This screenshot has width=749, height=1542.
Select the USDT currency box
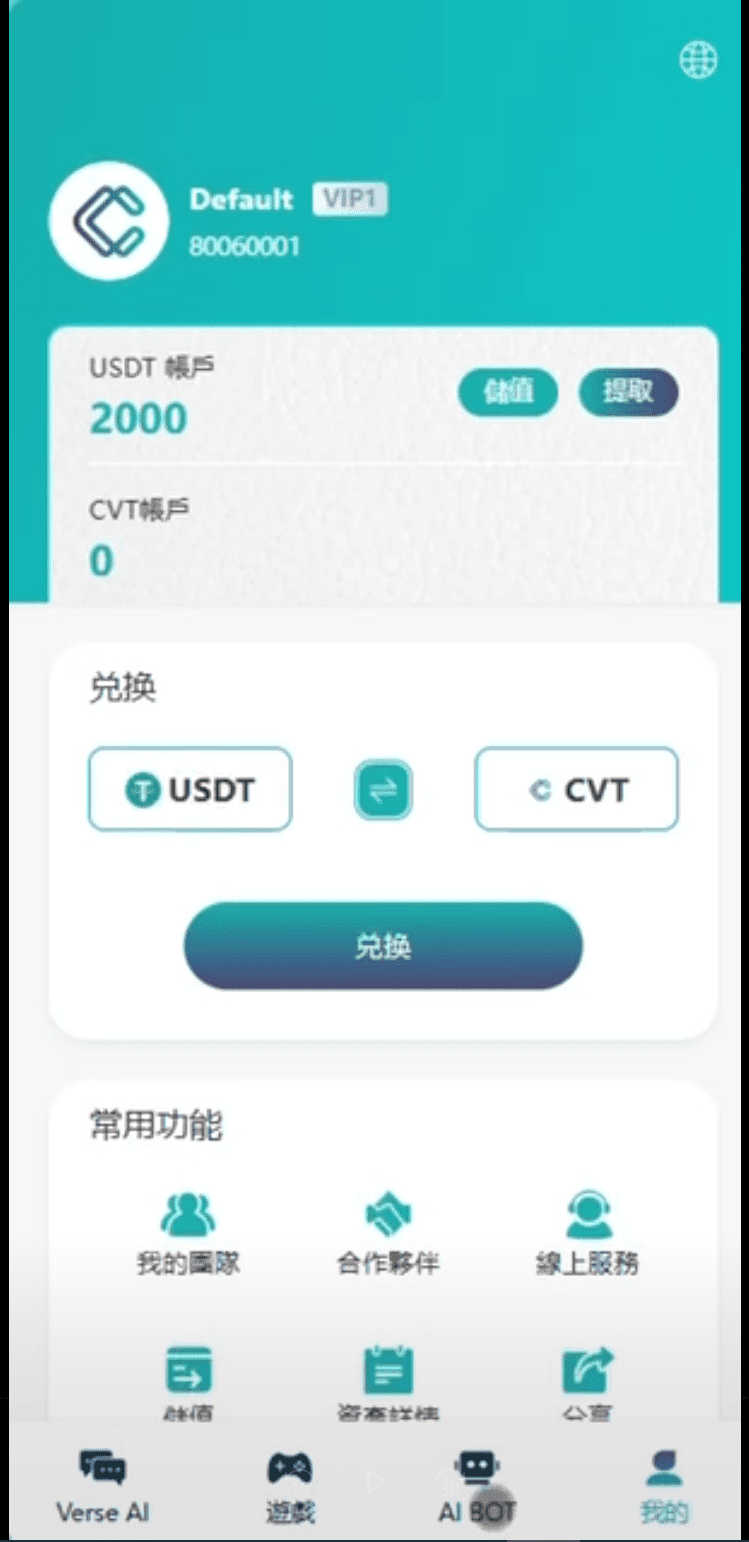tap(190, 790)
